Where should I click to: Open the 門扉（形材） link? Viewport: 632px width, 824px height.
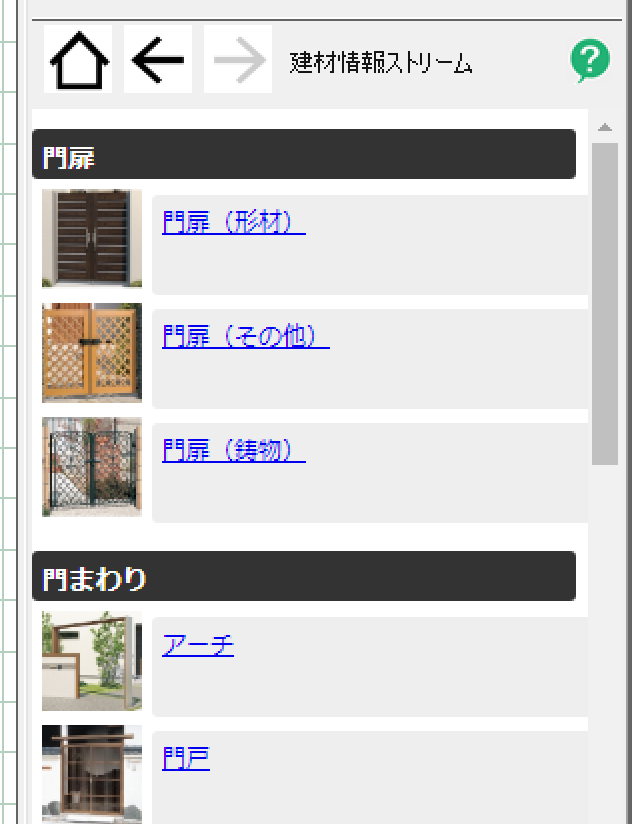(x=233, y=222)
